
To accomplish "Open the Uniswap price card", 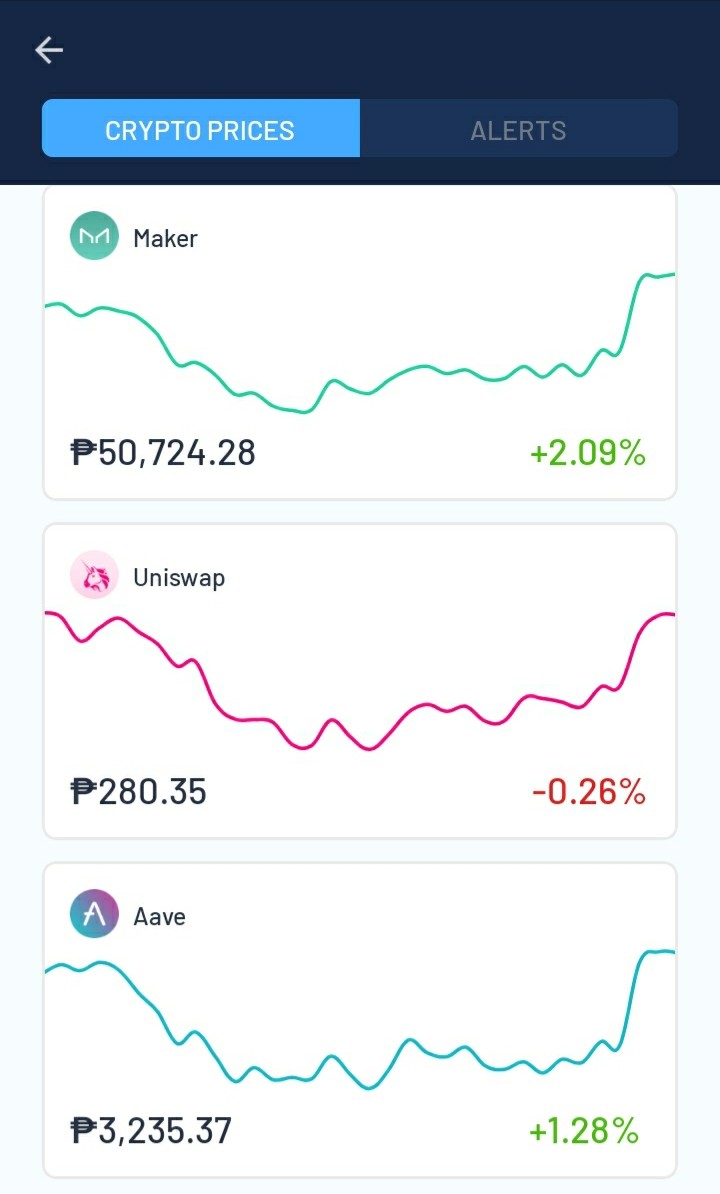I will click(x=360, y=681).
